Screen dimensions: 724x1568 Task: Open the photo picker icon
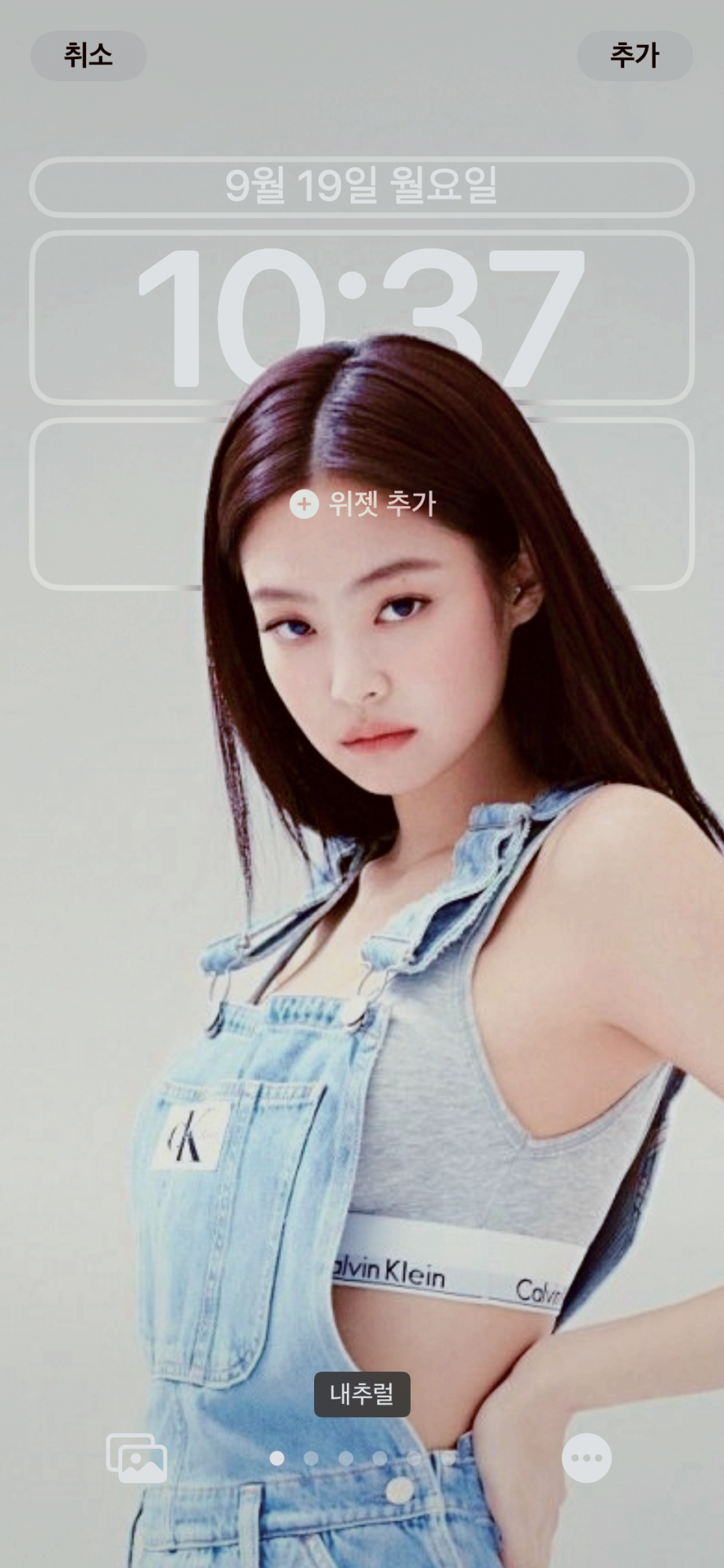click(136, 1458)
